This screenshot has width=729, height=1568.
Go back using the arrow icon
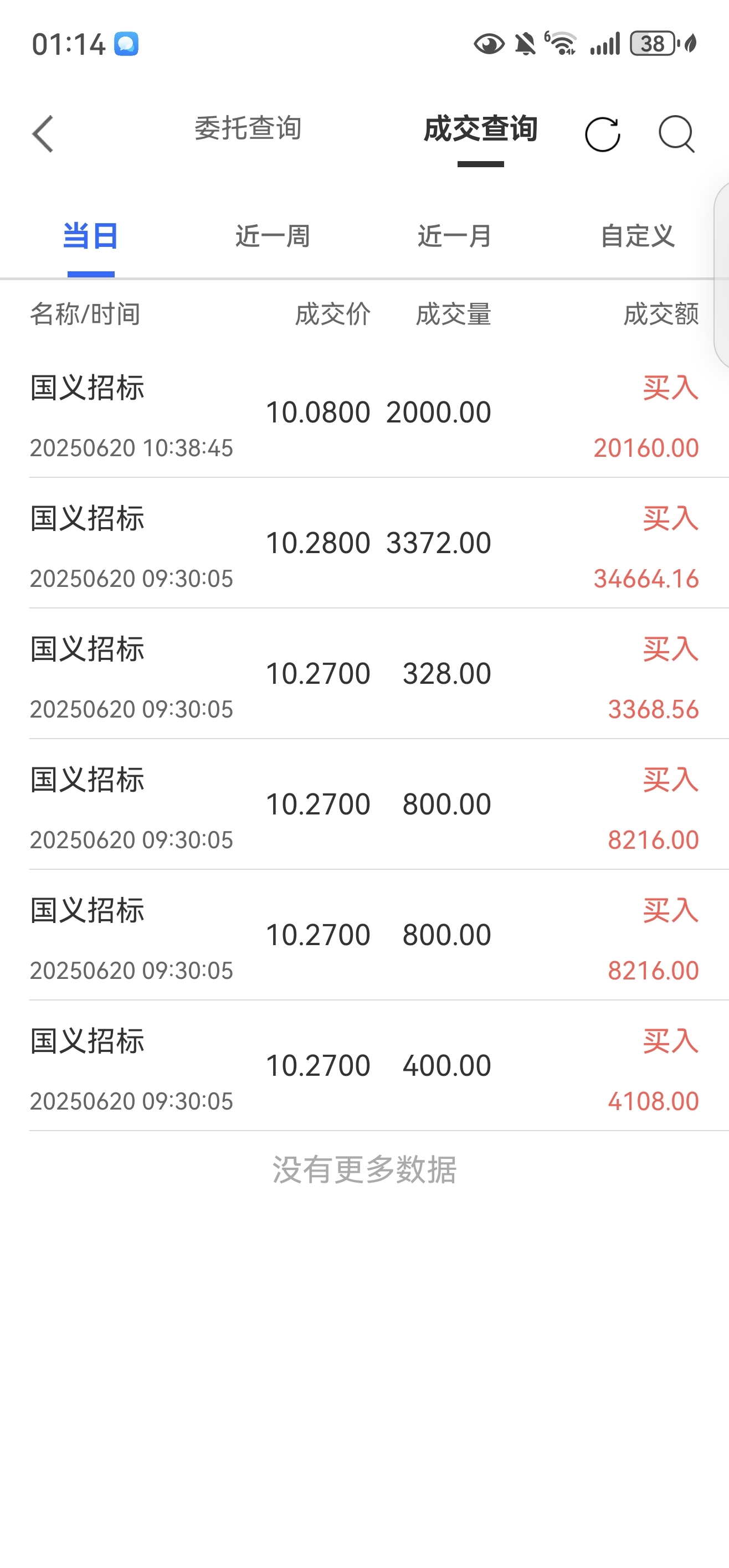[43, 133]
